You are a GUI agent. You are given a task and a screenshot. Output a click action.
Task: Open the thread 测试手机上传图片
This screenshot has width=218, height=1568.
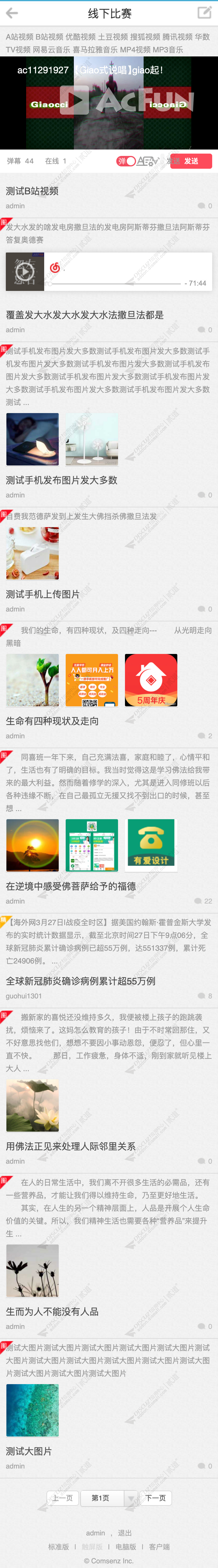(43, 593)
